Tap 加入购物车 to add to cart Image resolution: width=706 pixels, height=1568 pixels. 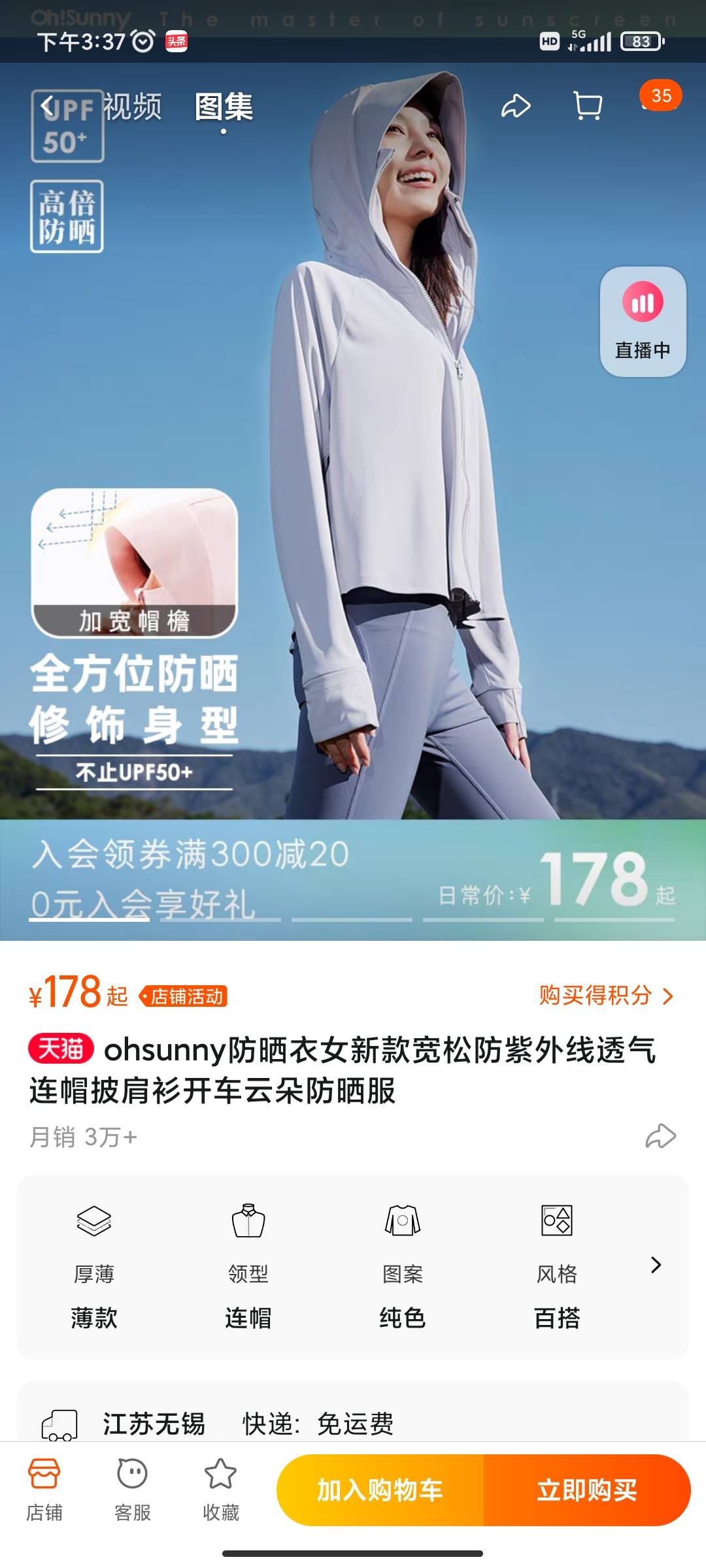[380, 1490]
